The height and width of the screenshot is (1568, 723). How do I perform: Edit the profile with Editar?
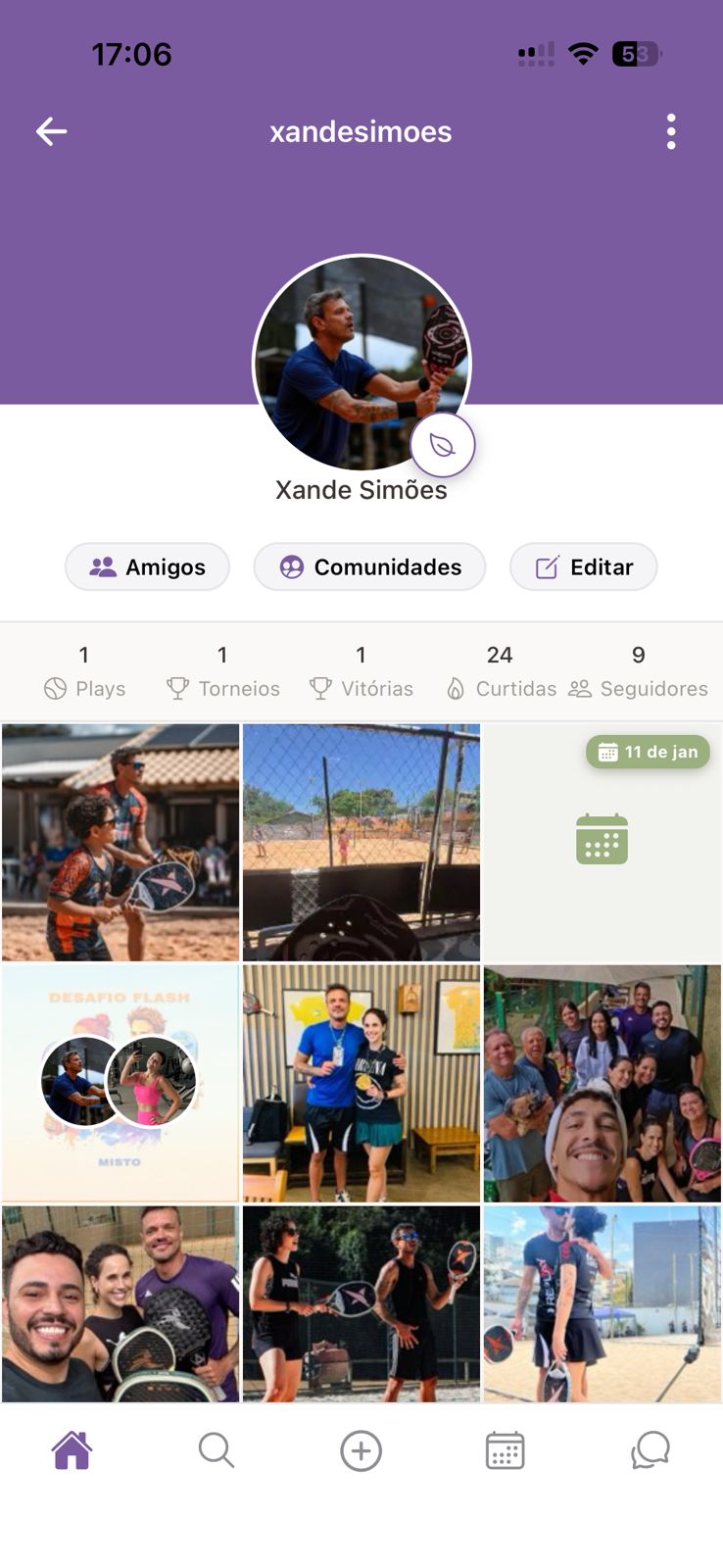(x=583, y=566)
